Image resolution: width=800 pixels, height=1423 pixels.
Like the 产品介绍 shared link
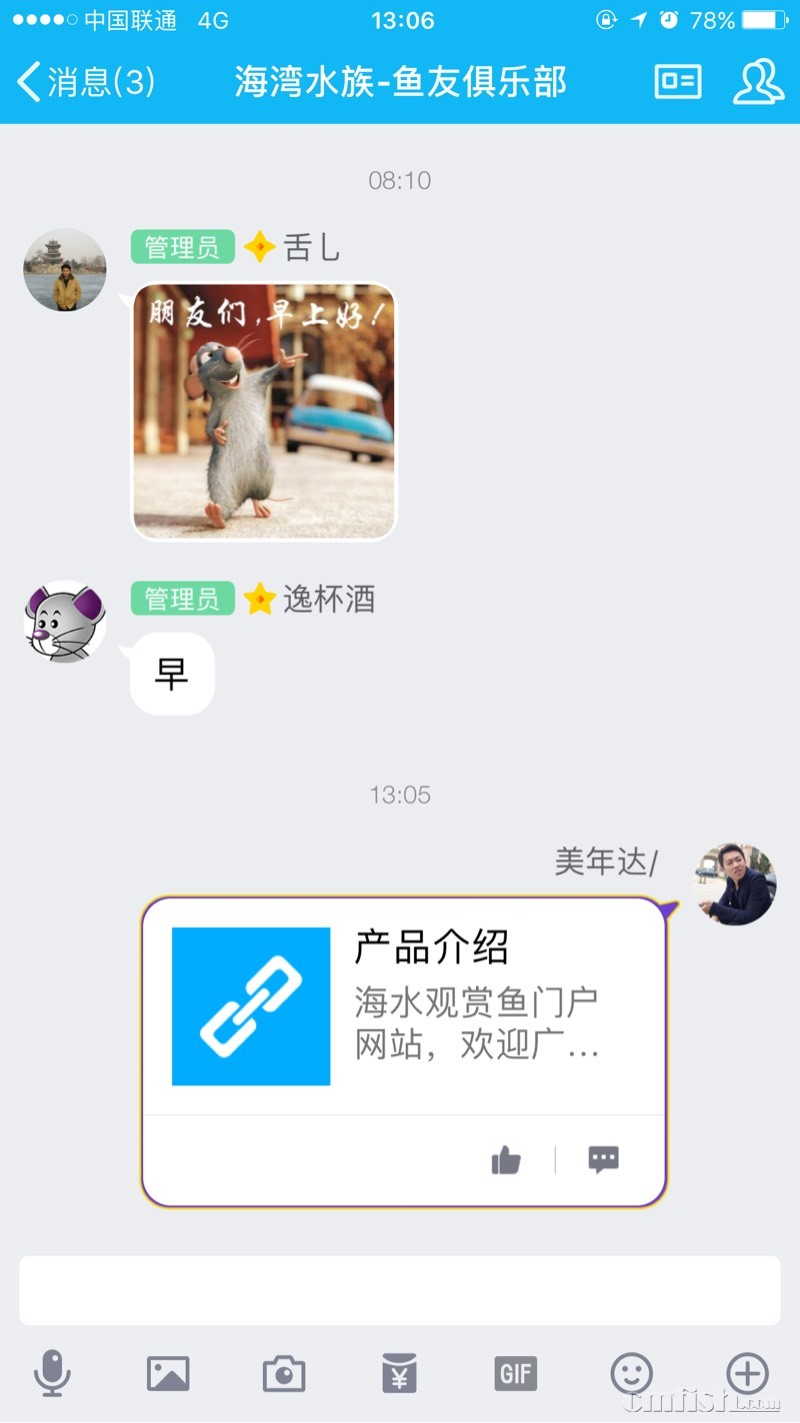[506, 1160]
